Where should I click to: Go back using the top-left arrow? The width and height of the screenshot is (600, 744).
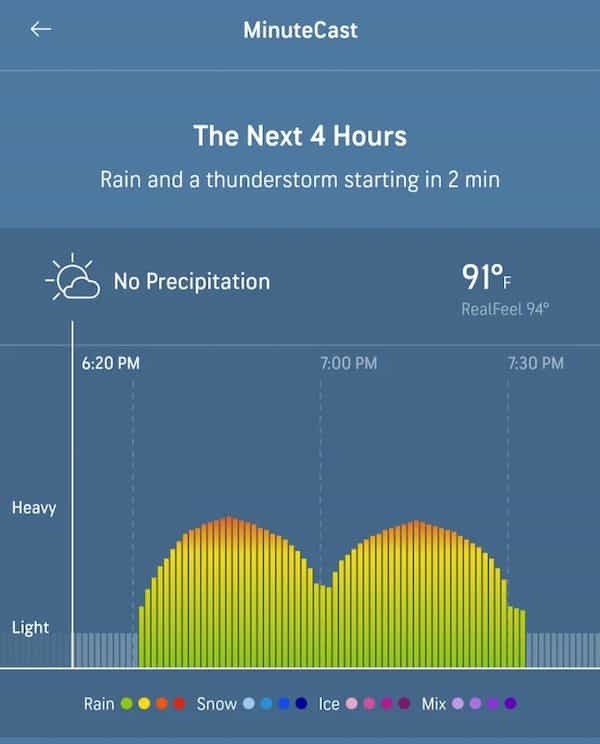[40, 29]
